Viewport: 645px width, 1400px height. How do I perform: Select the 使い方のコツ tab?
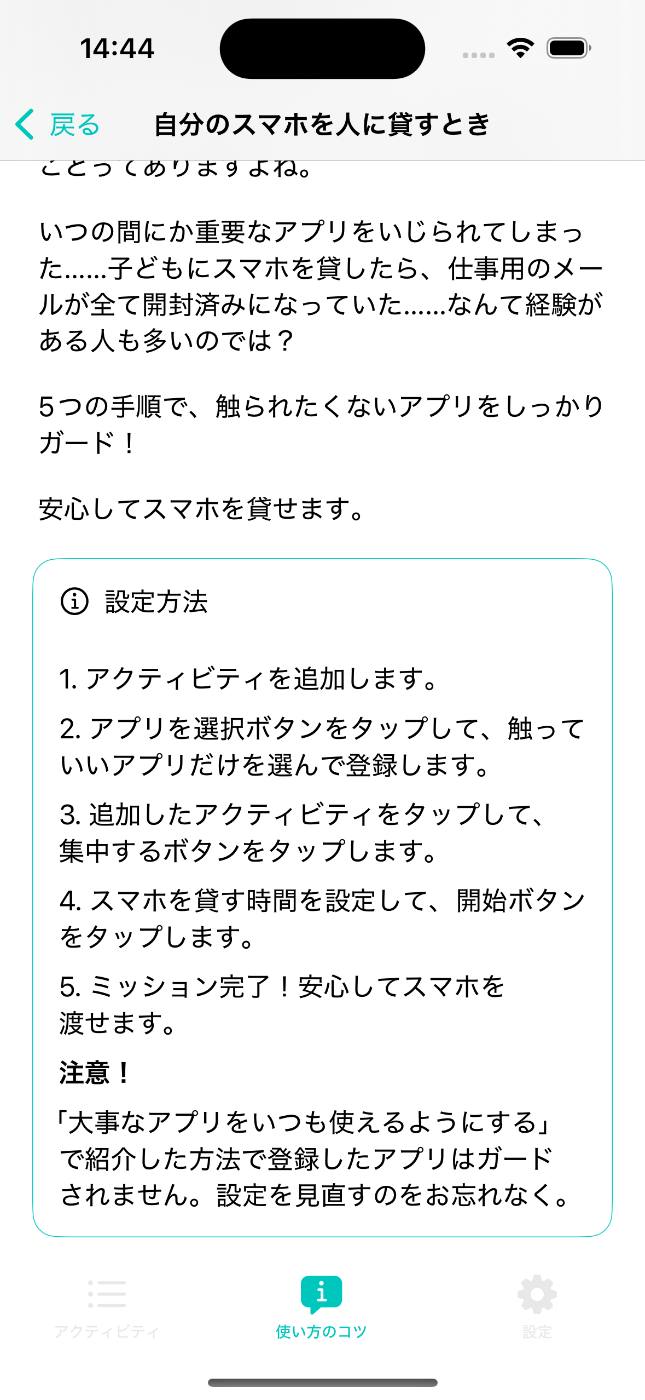(x=321, y=1308)
